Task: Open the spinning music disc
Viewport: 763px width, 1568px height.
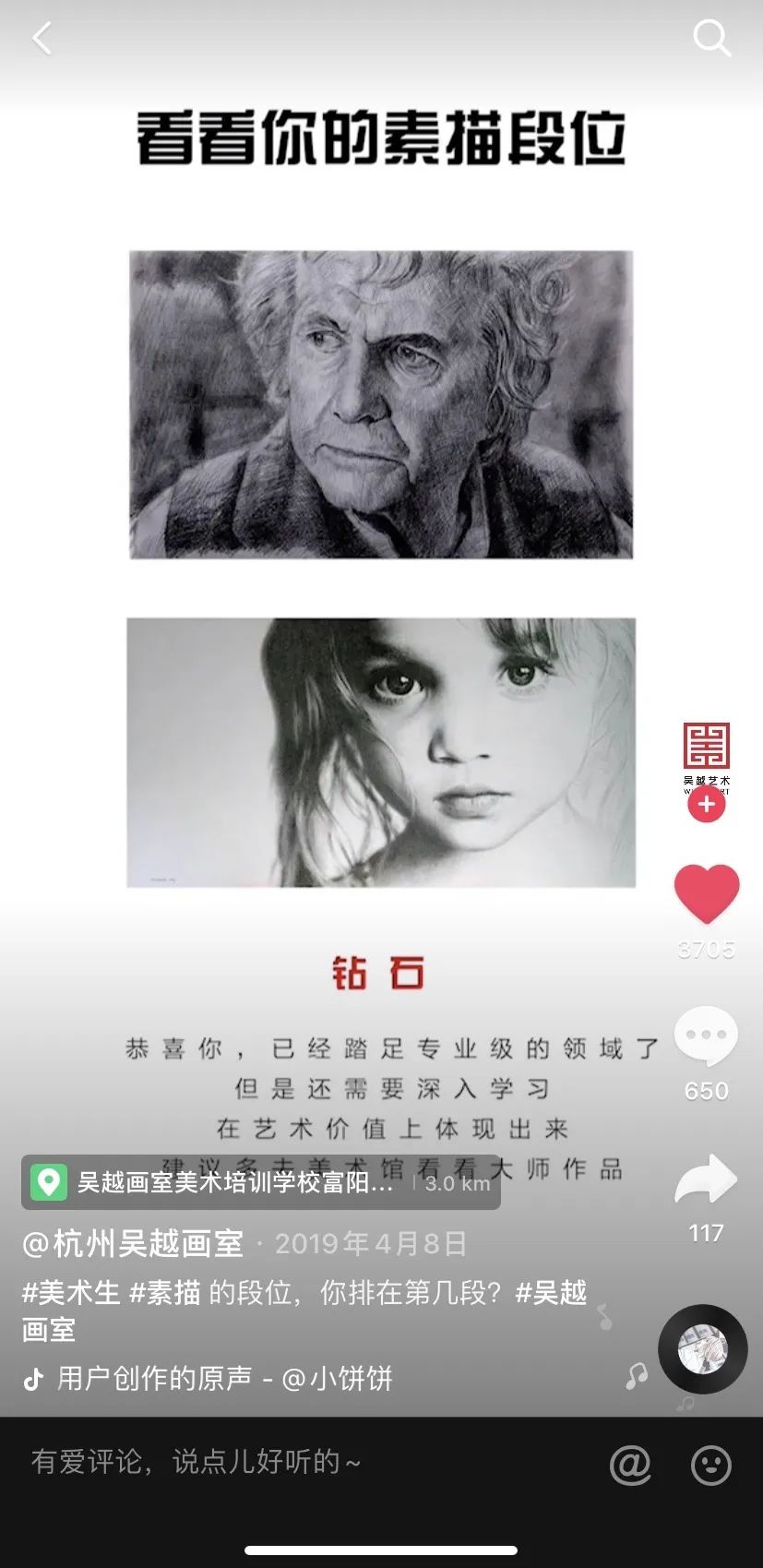Action: (x=702, y=1349)
